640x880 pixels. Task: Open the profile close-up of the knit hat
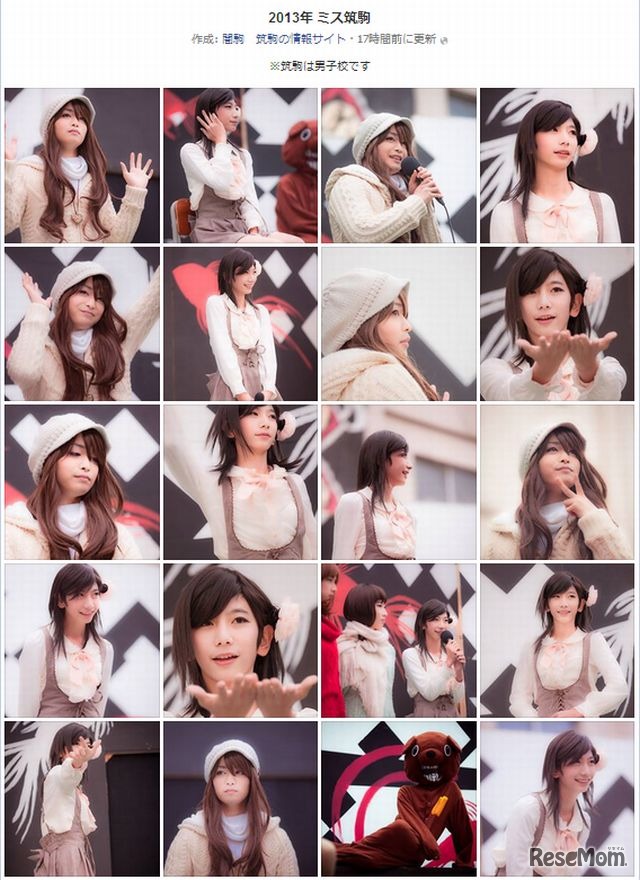pyautogui.click(x=398, y=324)
